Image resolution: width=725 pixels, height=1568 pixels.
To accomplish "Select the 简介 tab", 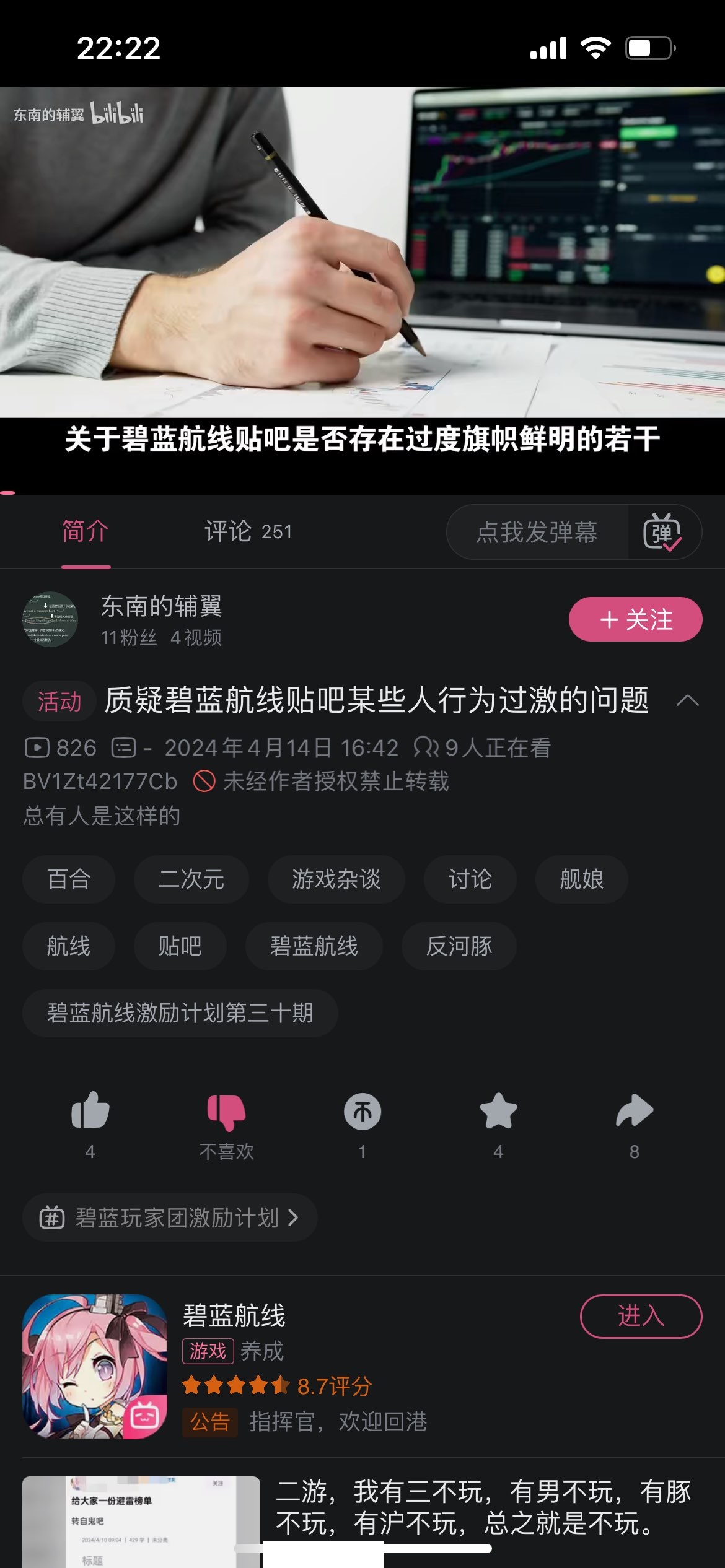I will [86, 531].
